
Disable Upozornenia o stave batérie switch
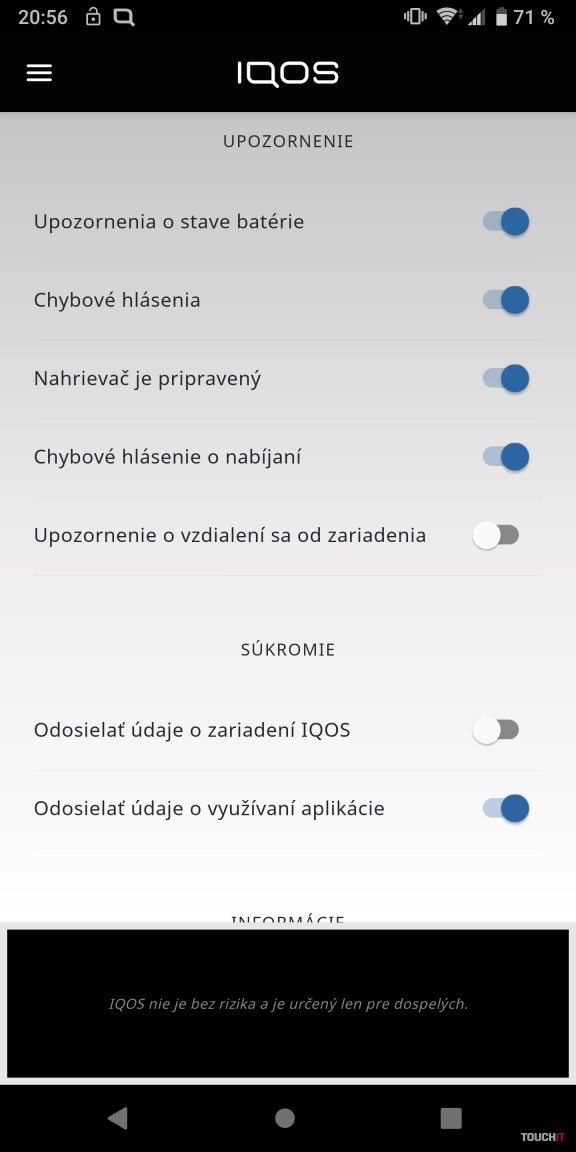506,221
